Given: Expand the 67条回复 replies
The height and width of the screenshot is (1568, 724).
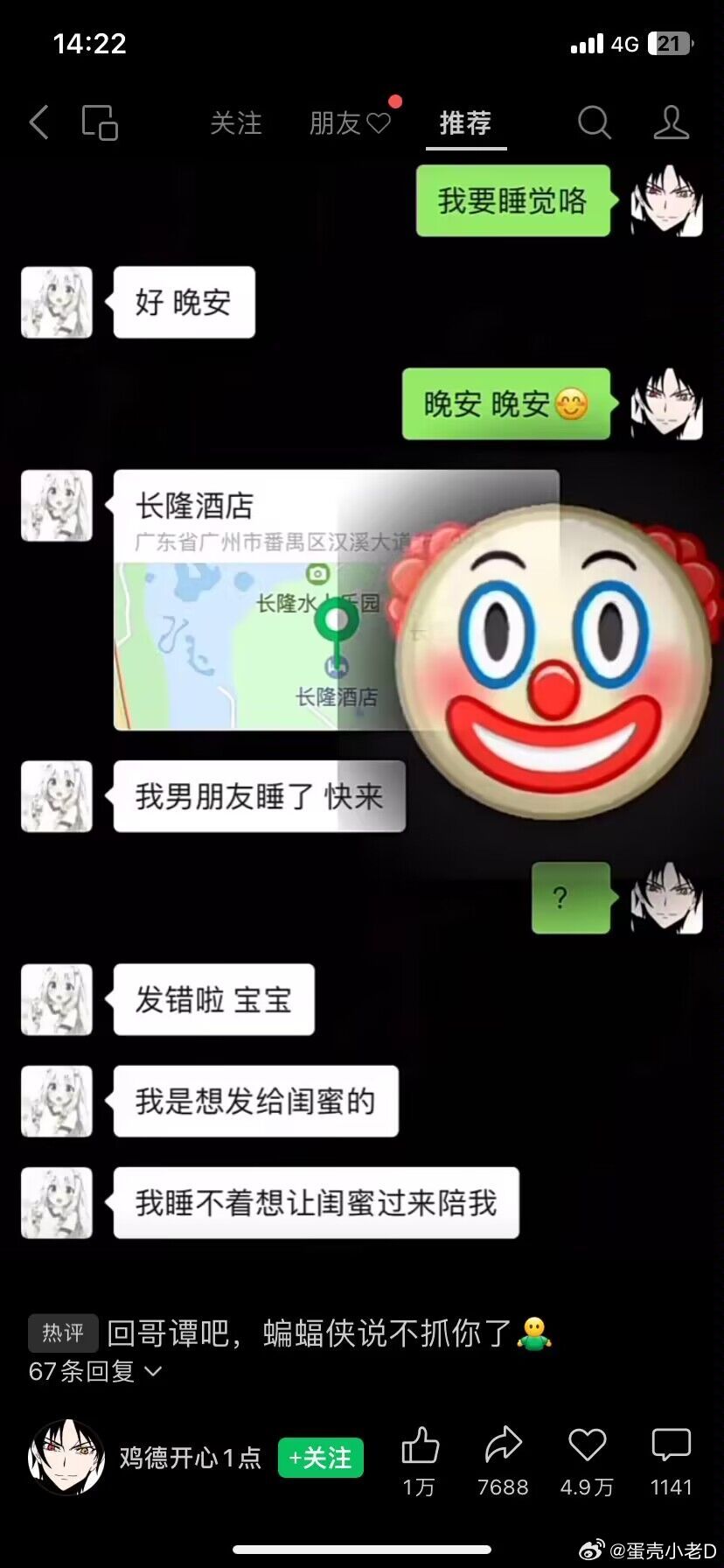Looking at the screenshot, I should (x=95, y=1371).
